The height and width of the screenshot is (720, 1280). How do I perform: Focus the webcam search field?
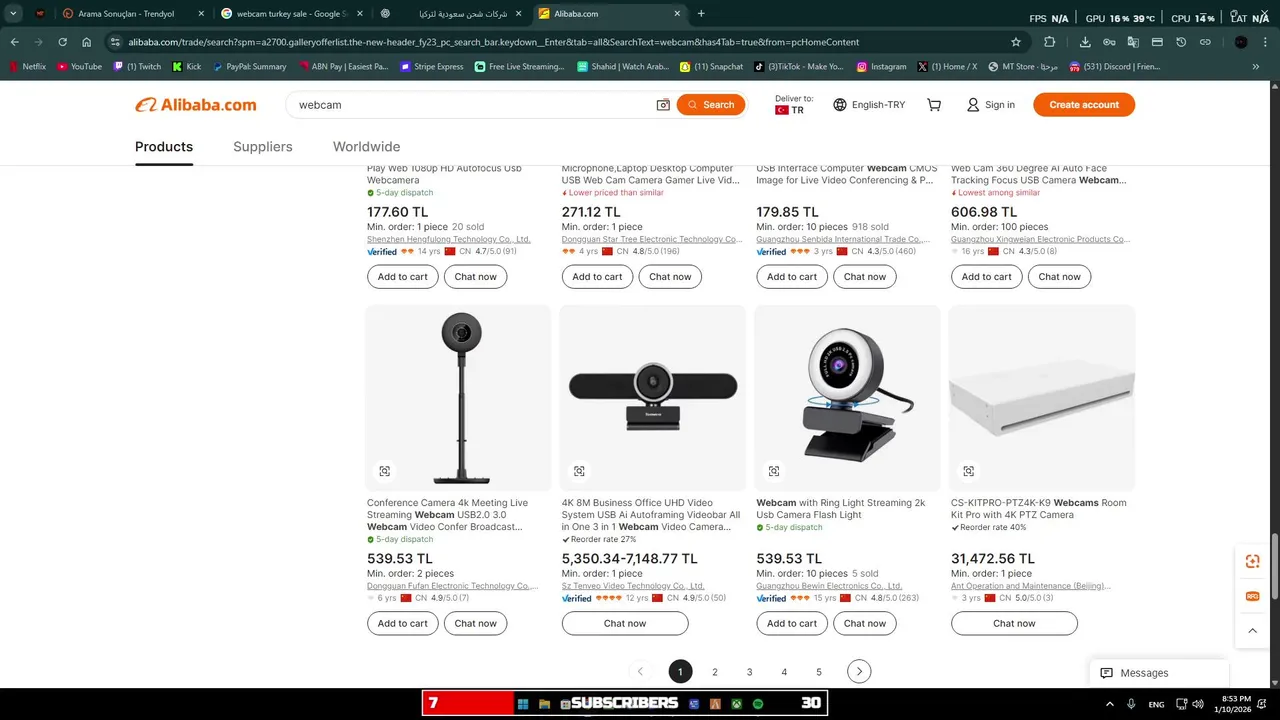[470, 105]
